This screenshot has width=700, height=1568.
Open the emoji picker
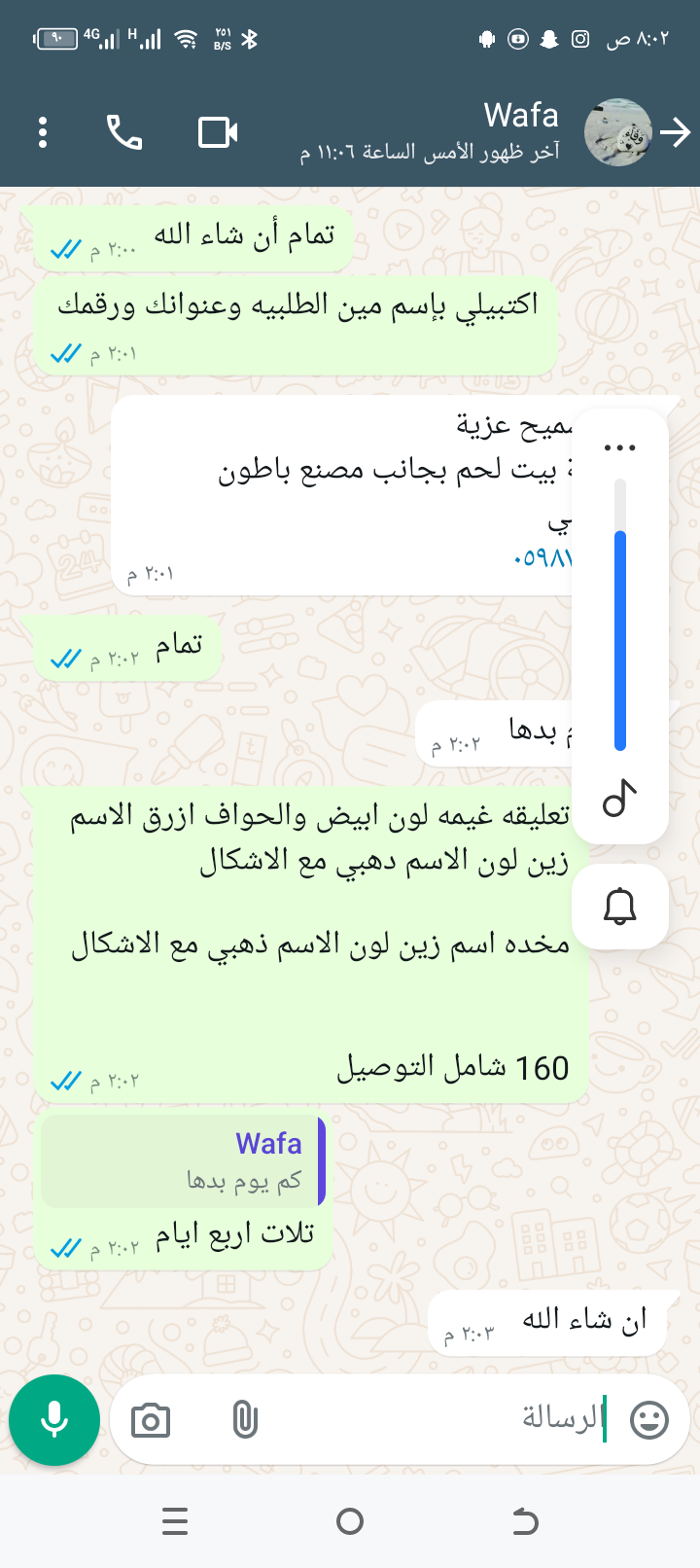(649, 1420)
